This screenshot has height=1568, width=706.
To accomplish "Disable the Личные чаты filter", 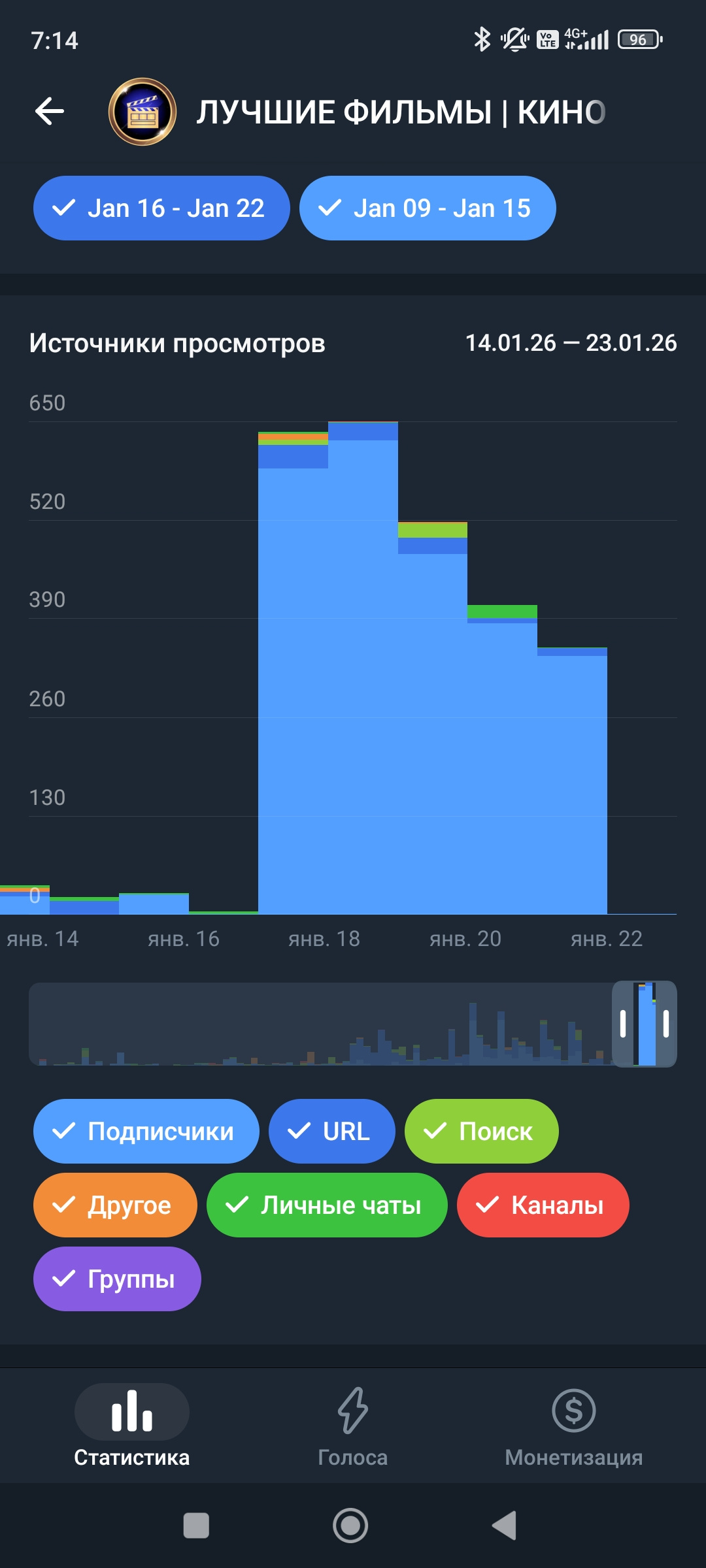I will coord(326,1205).
